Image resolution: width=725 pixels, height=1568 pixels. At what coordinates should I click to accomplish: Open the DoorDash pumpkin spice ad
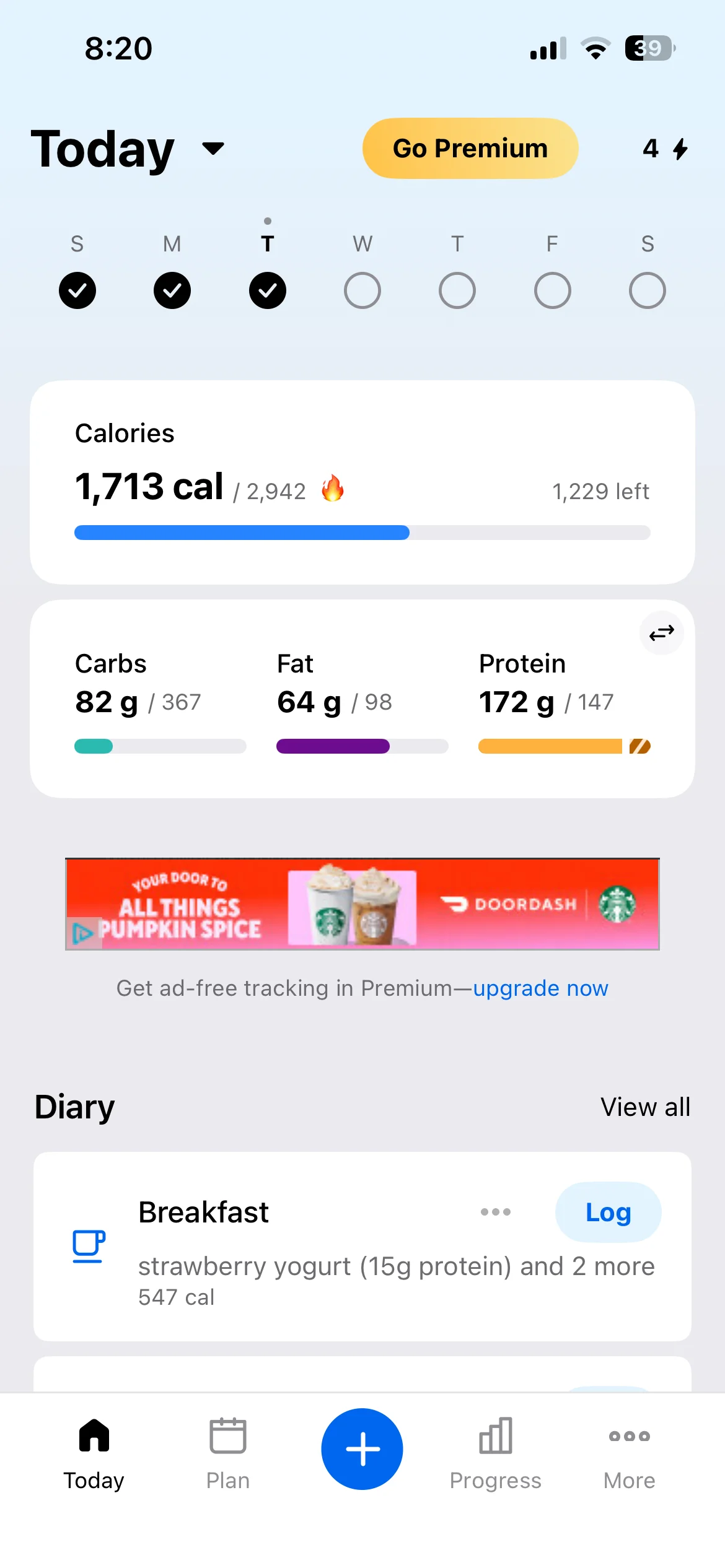point(362,904)
